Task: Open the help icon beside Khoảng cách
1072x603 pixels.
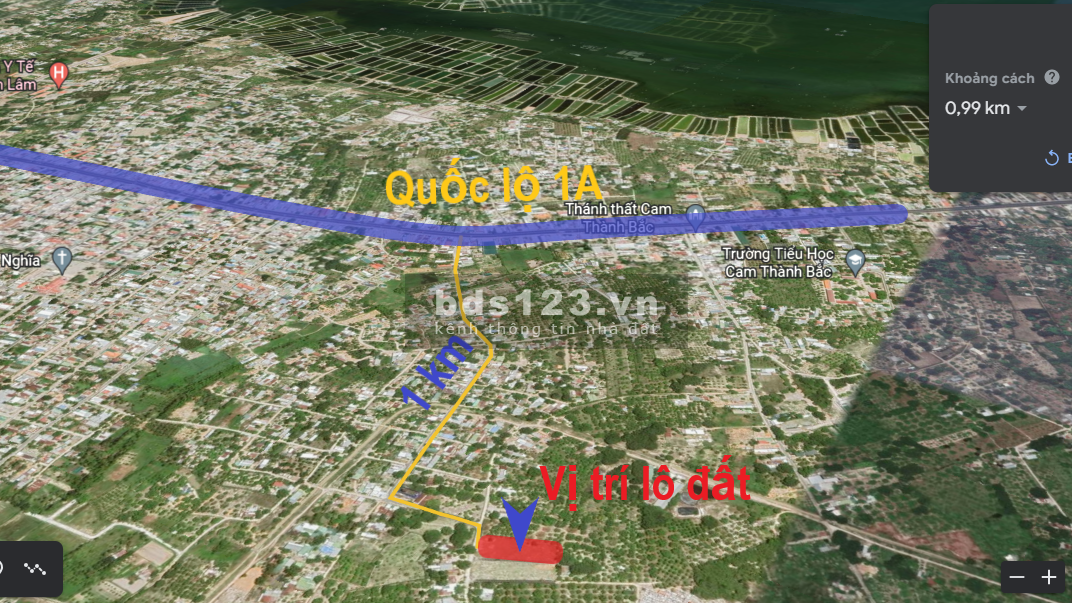Action: [x=1052, y=77]
